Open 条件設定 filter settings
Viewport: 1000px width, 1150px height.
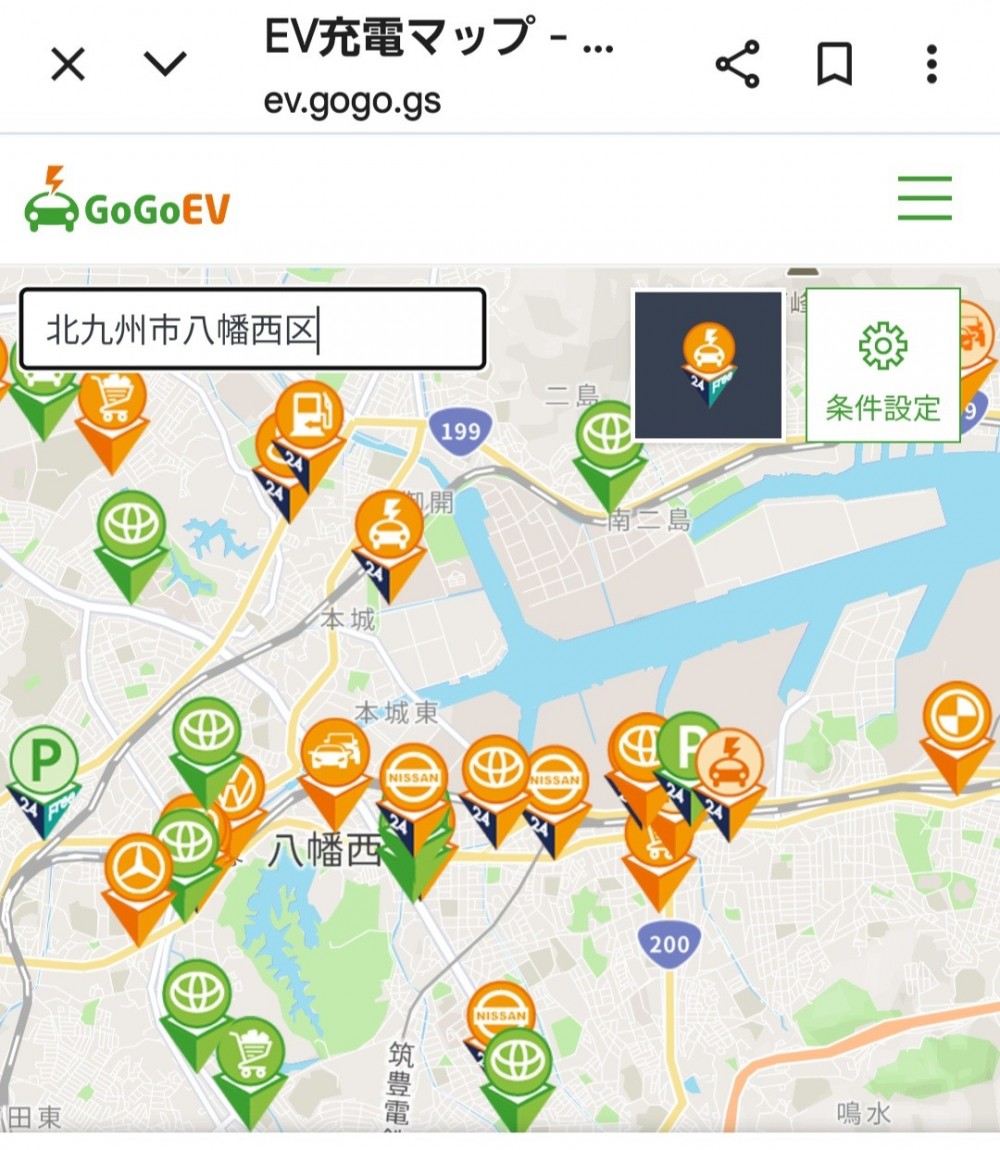(883, 366)
